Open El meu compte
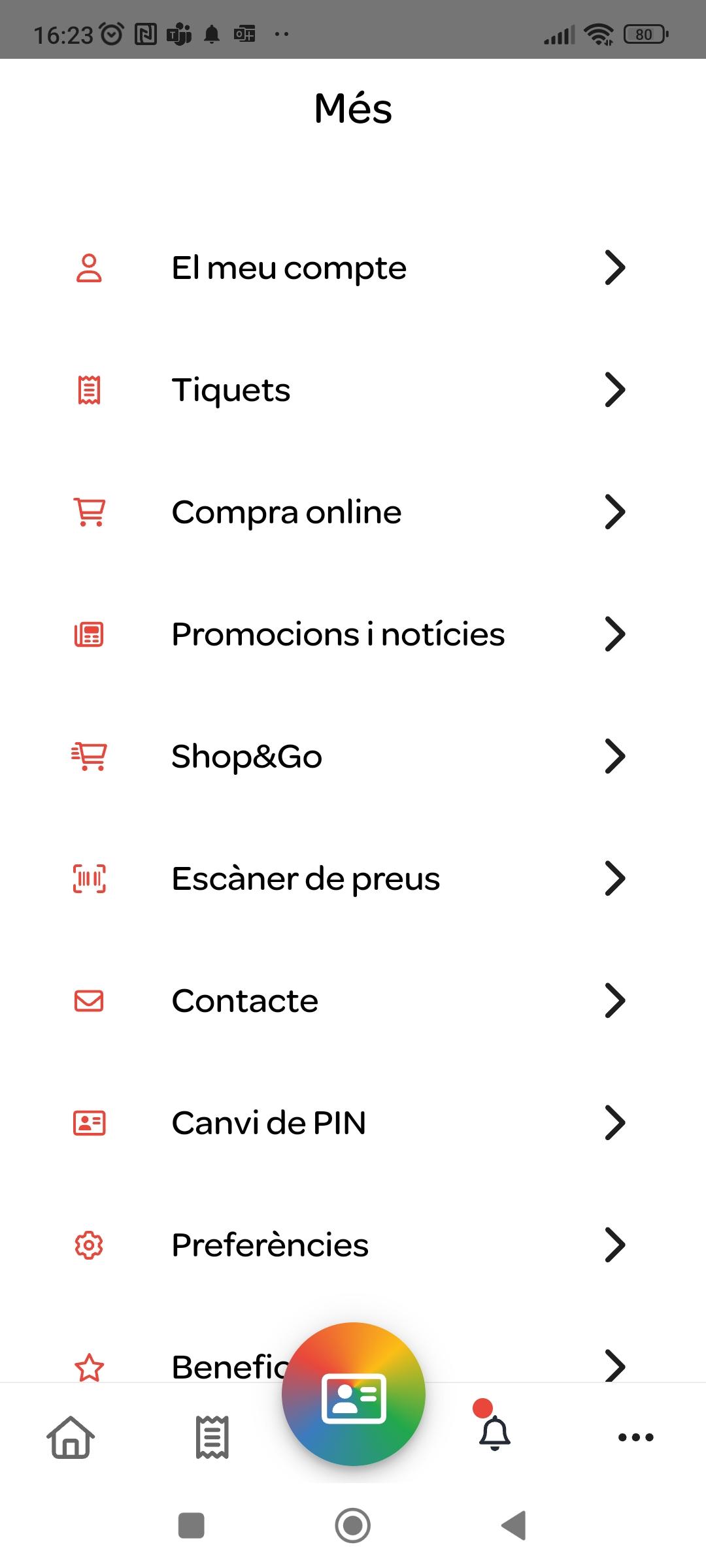 [353, 268]
